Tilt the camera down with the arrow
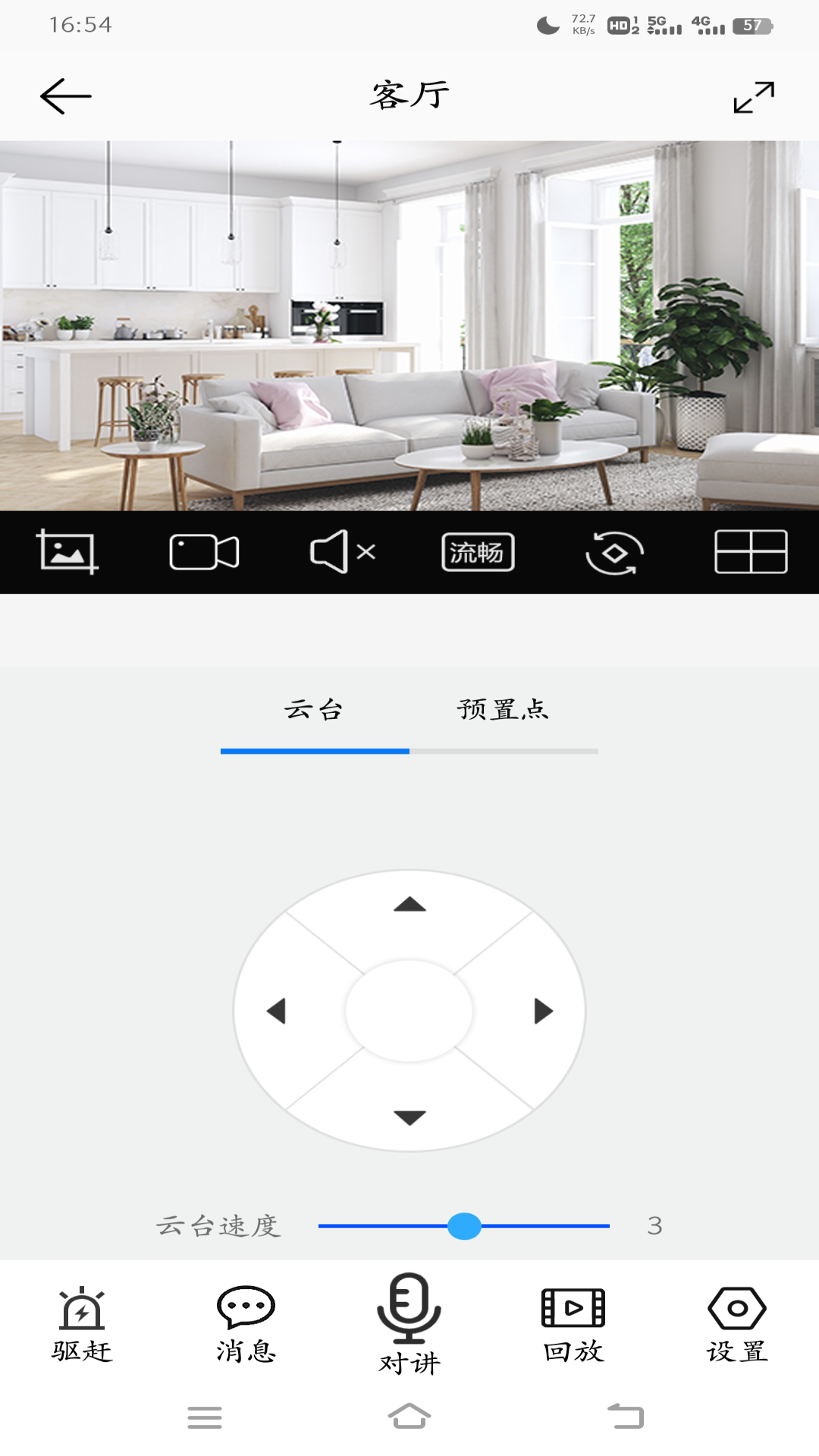The height and width of the screenshot is (1456, 819). pos(409,1117)
